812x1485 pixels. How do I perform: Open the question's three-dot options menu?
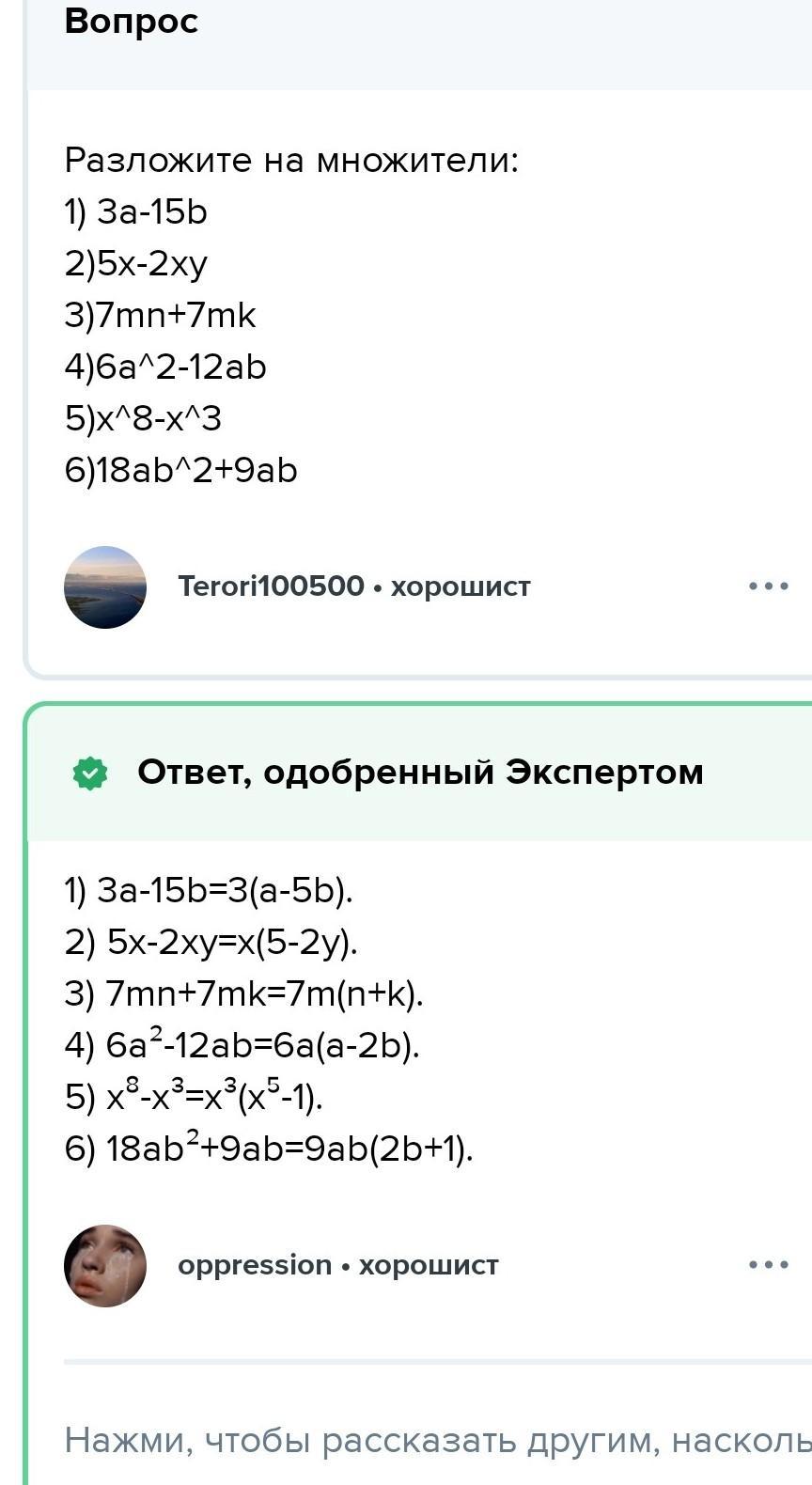tap(768, 586)
